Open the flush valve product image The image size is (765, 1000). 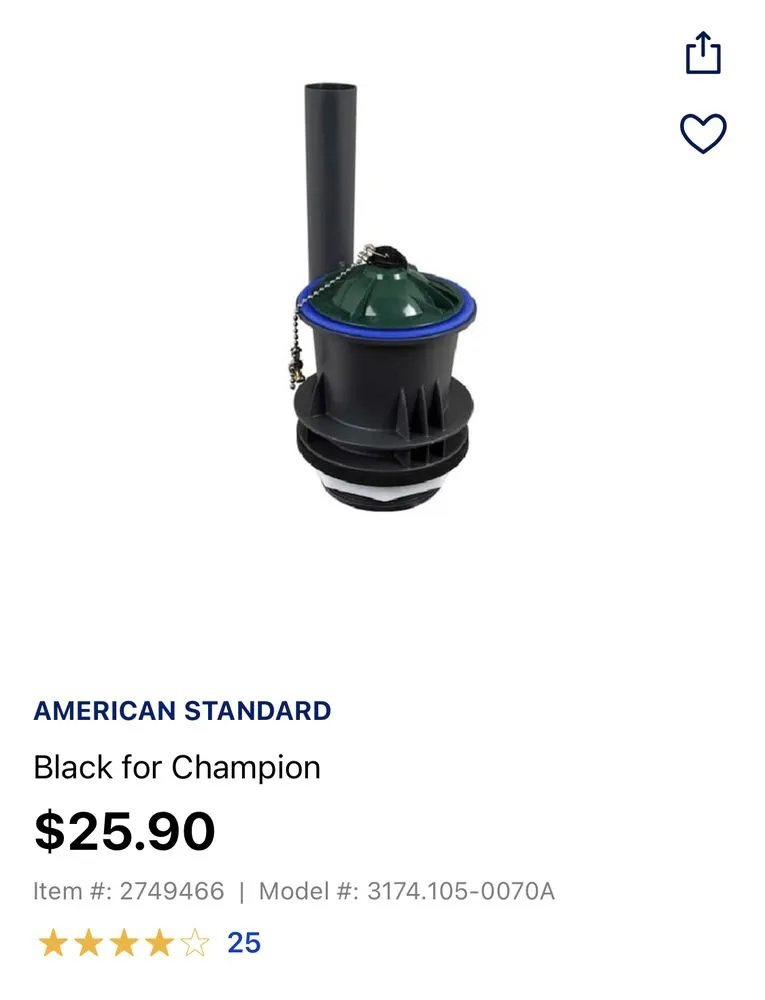386,300
